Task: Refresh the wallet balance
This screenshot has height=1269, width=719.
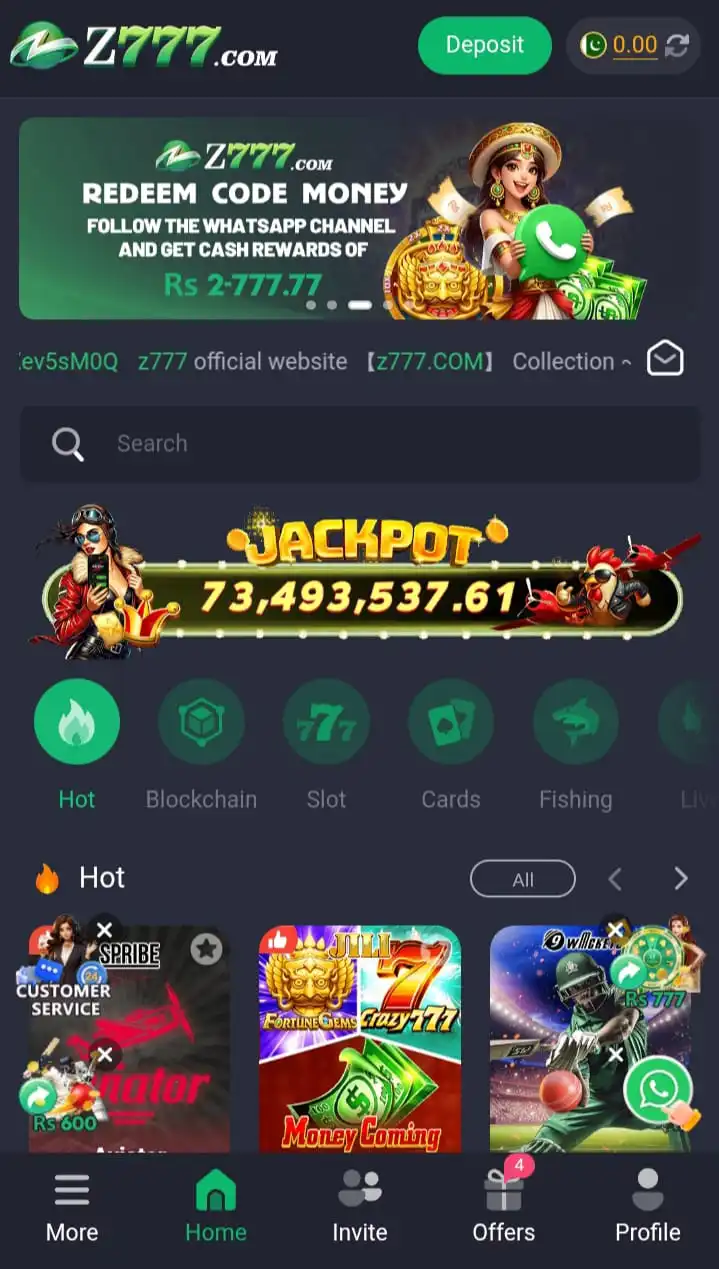Action: [x=677, y=45]
